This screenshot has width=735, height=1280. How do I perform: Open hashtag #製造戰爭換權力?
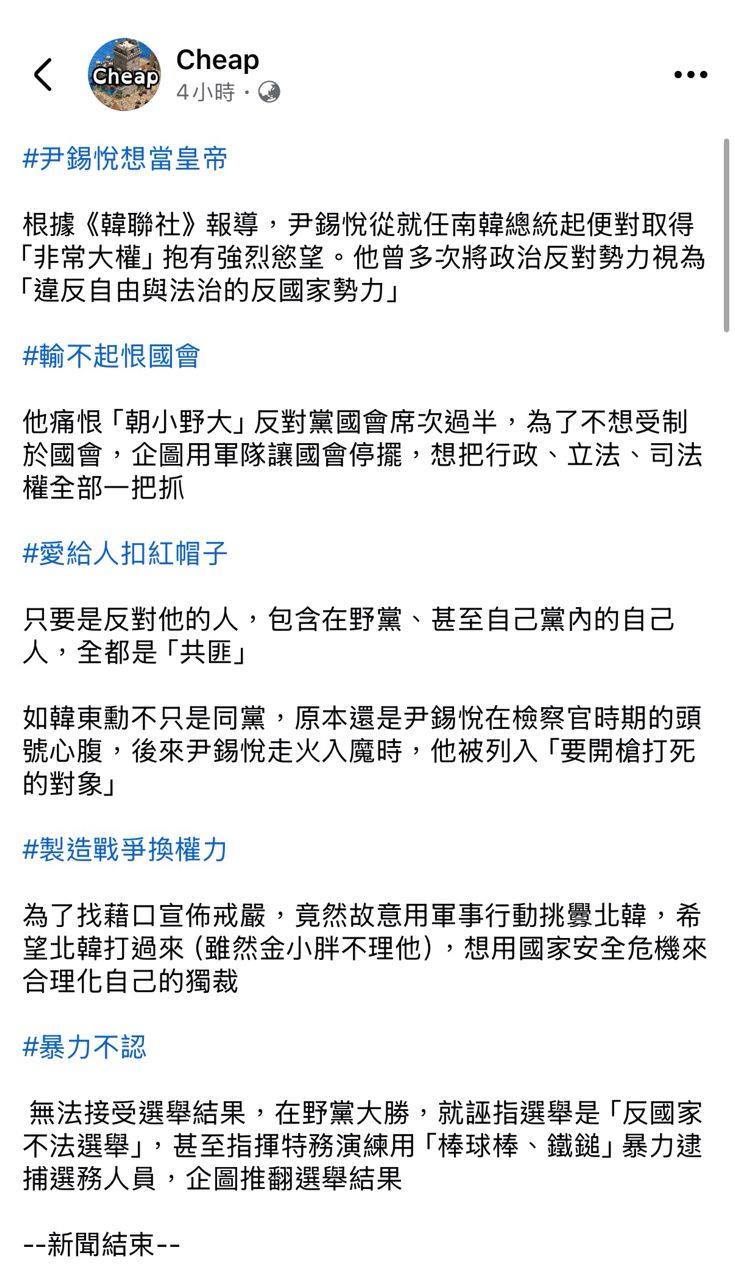click(x=125, y=850)
